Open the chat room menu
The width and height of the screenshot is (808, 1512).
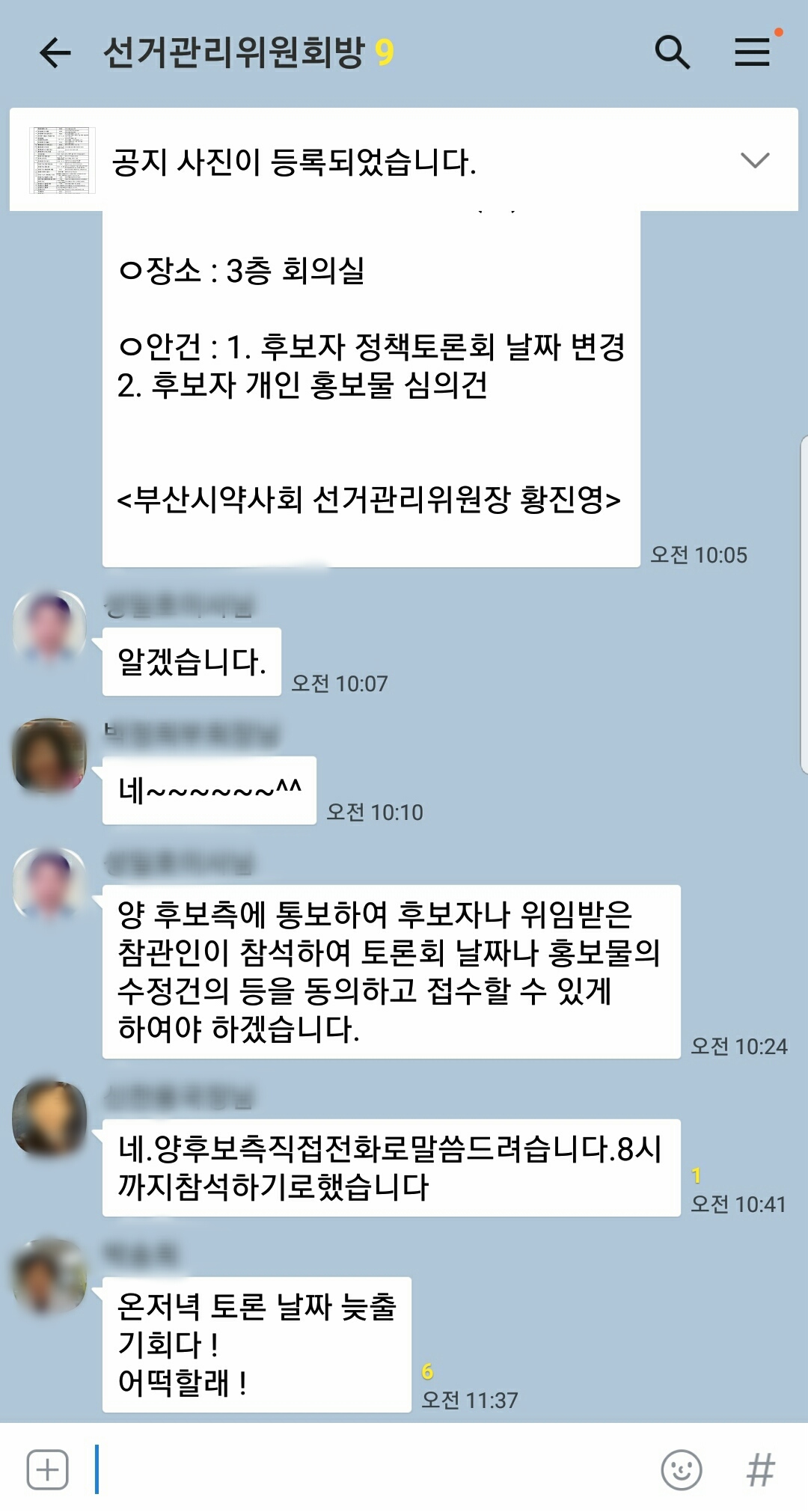(752, 52)
